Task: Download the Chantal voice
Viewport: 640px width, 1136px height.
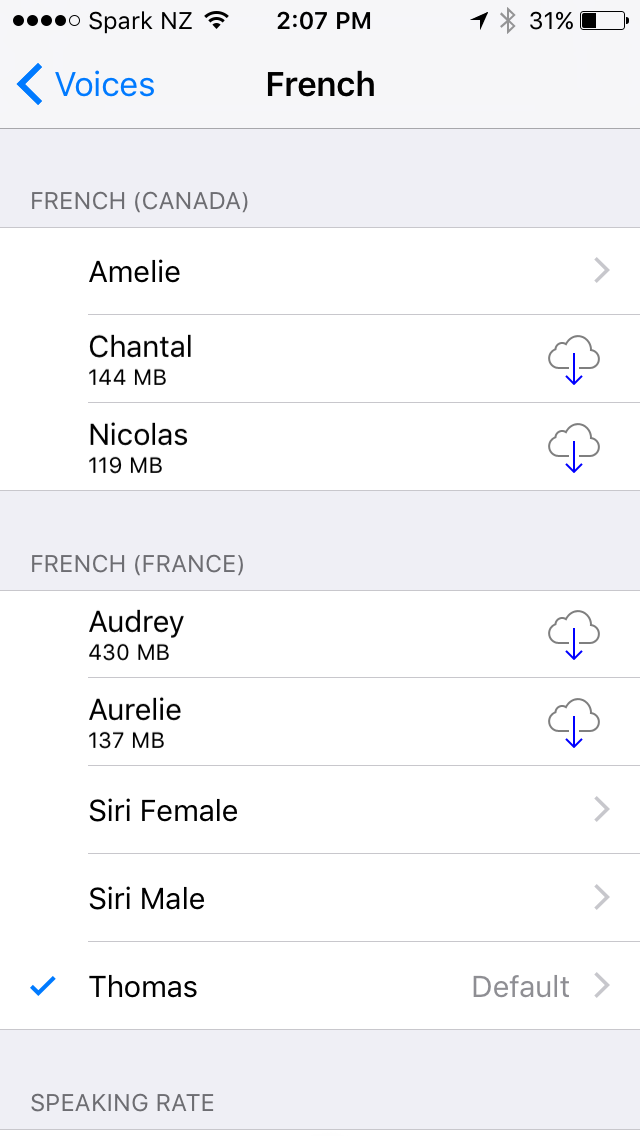Action: 573,359
